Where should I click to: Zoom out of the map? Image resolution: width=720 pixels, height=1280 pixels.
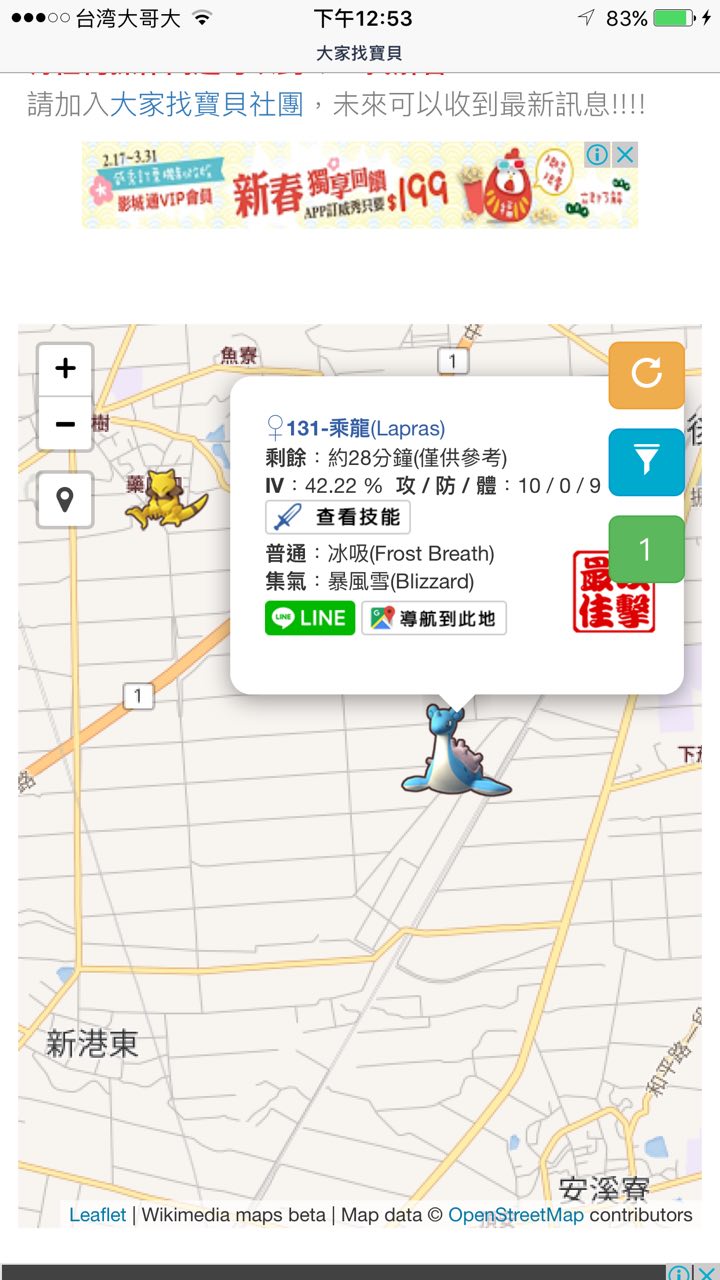(65, 424)
